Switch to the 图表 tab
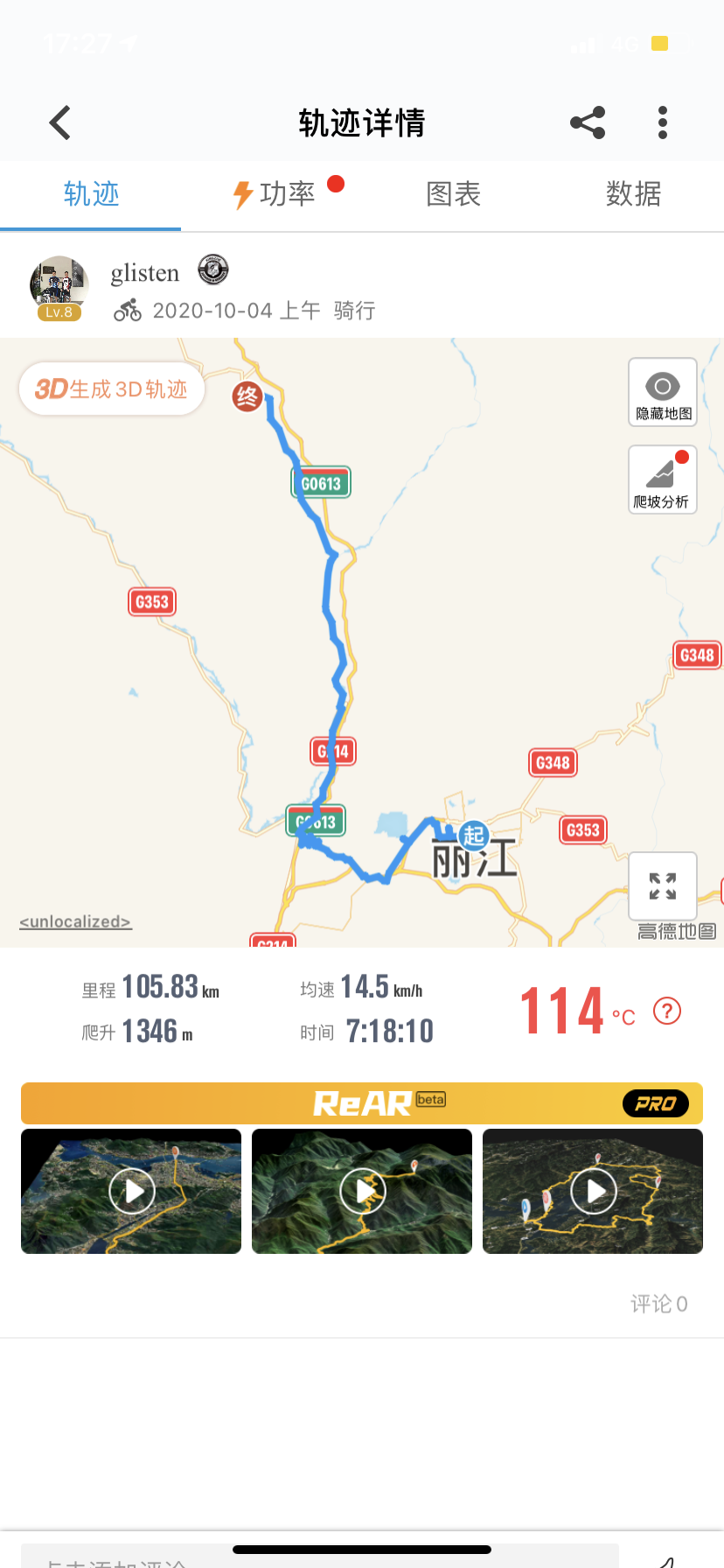Viewport: 724px width, 1568px height. [453, 194]
